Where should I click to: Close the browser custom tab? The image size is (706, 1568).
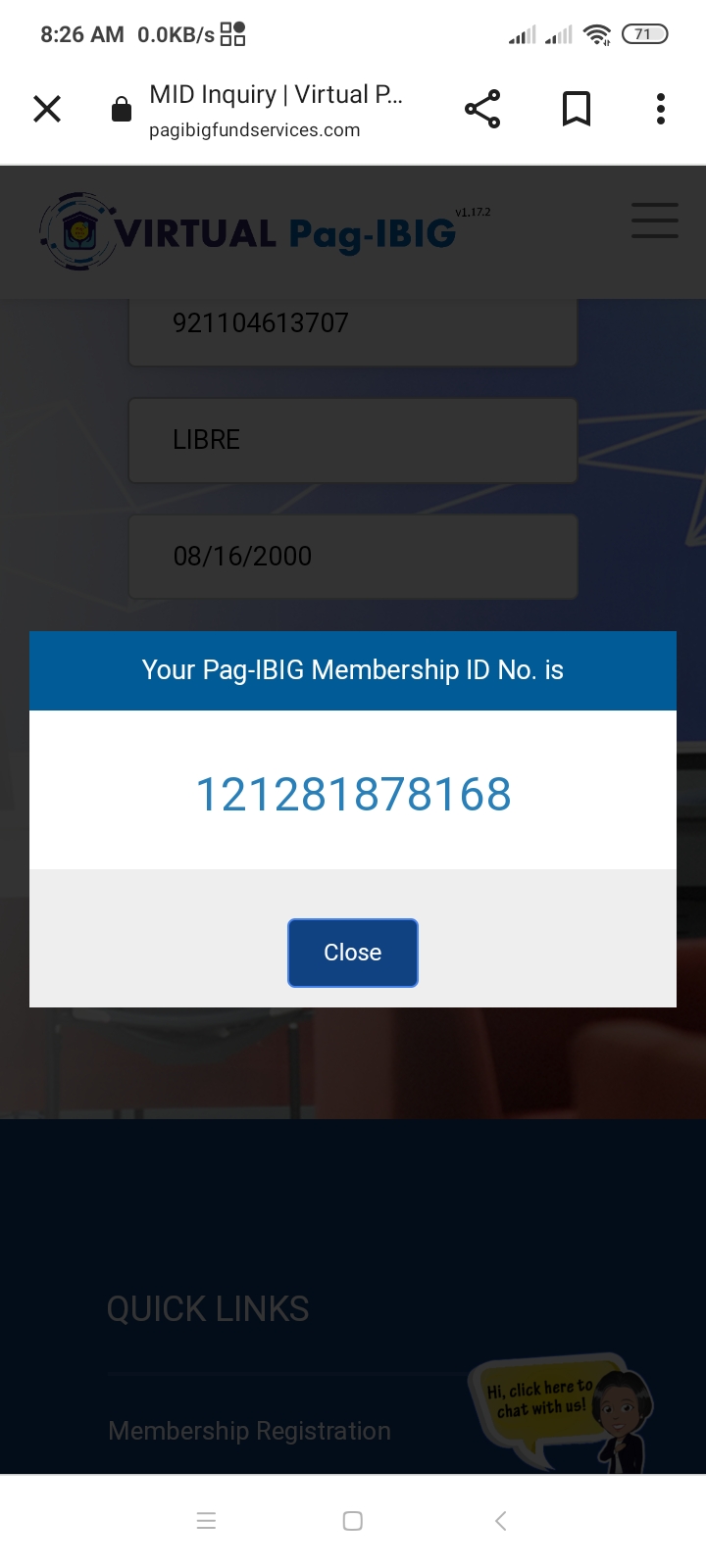click(x=47, y=109)
